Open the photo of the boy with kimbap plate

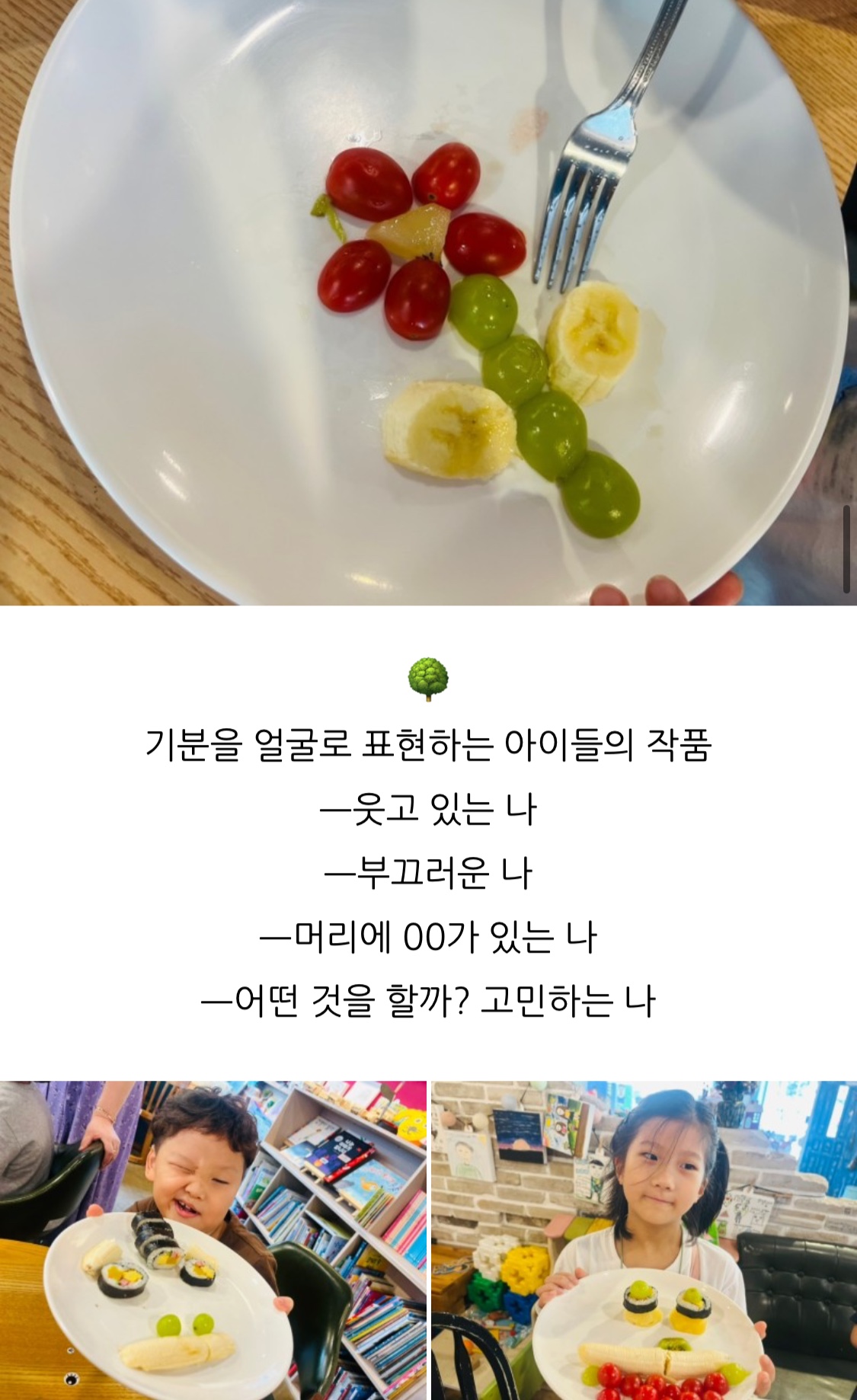(213, 1240)
